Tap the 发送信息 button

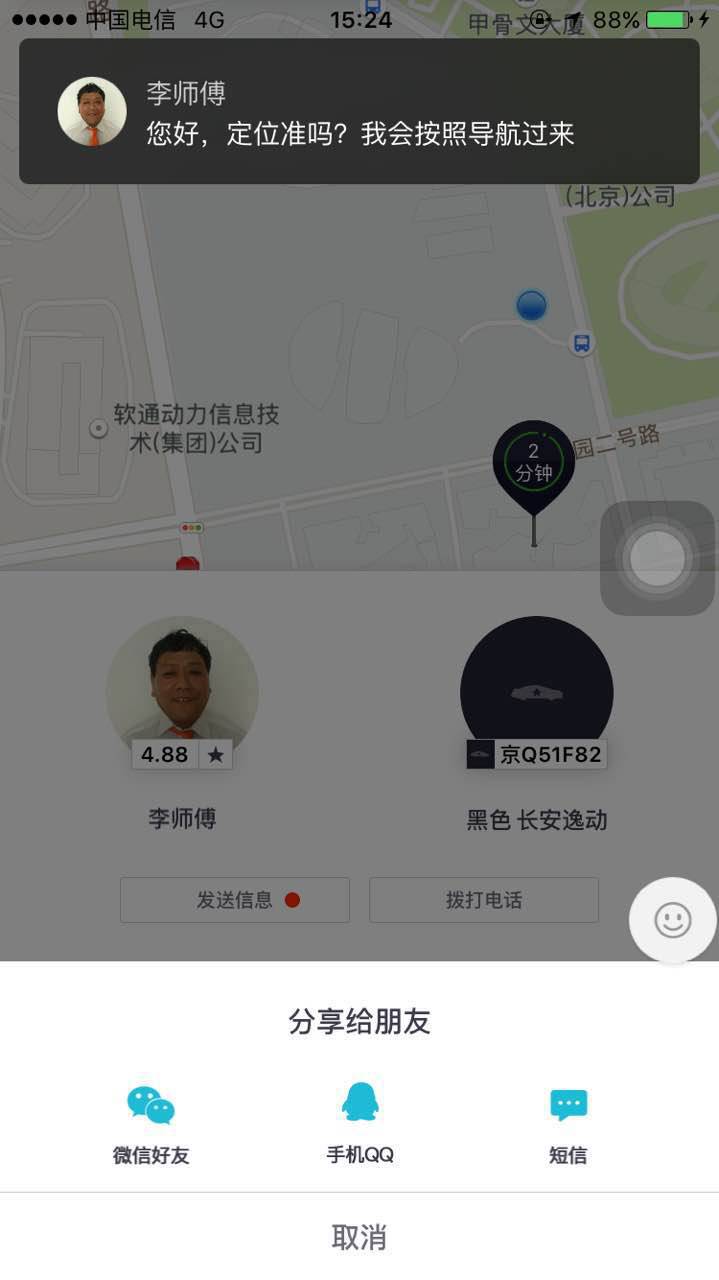[235, 900]
